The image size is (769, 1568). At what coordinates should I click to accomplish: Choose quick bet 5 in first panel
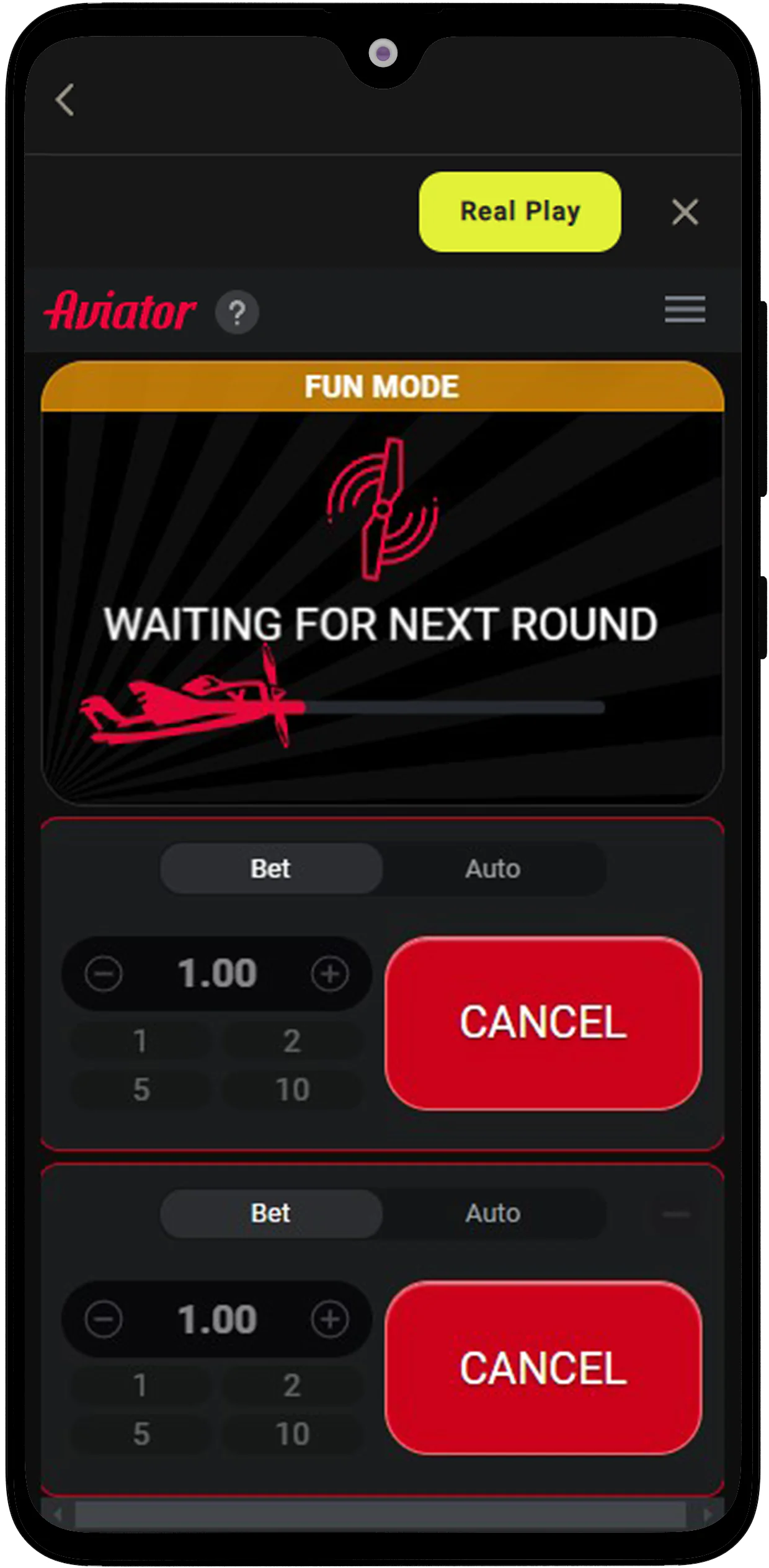click(x=141, y=1090)
